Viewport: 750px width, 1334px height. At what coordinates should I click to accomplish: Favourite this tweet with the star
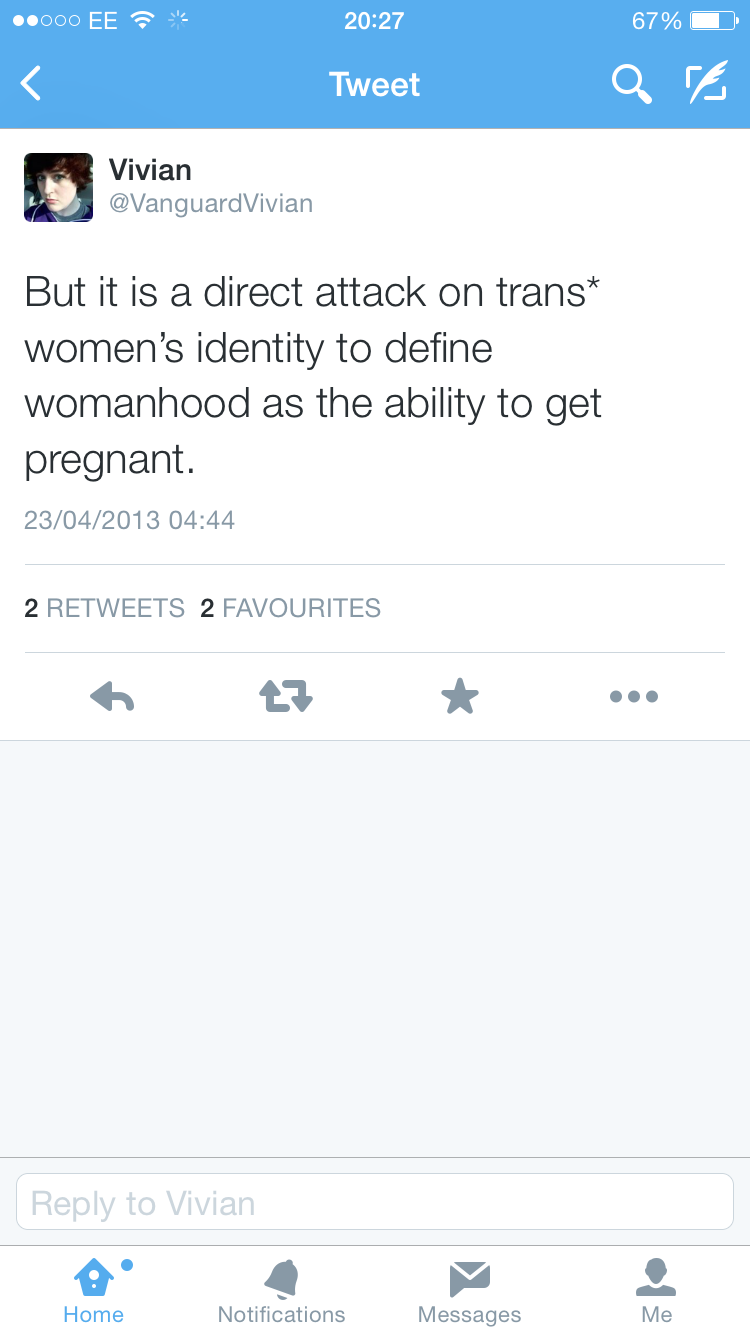click(x=460, y=696)
